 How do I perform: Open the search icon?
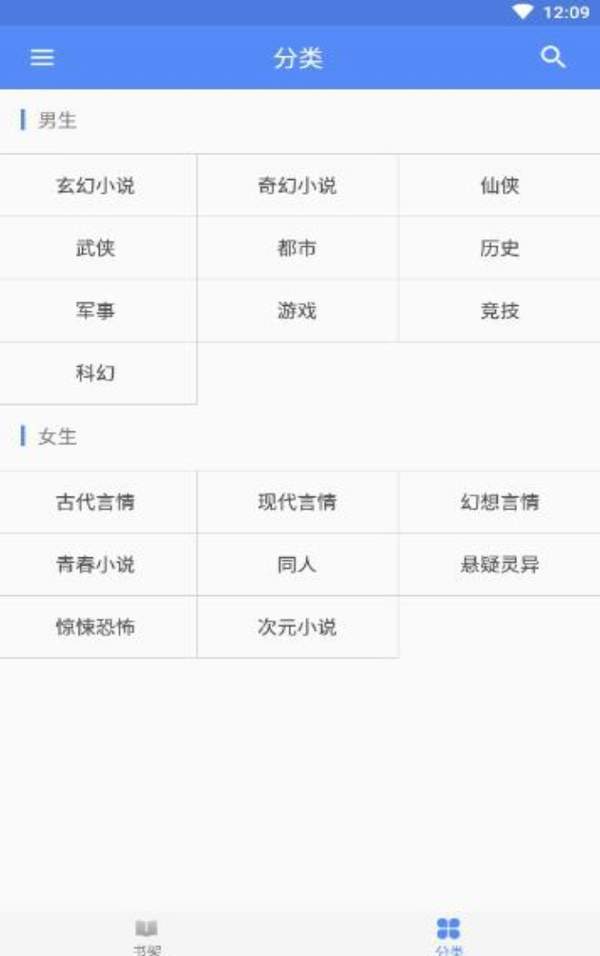coord(553,57)
